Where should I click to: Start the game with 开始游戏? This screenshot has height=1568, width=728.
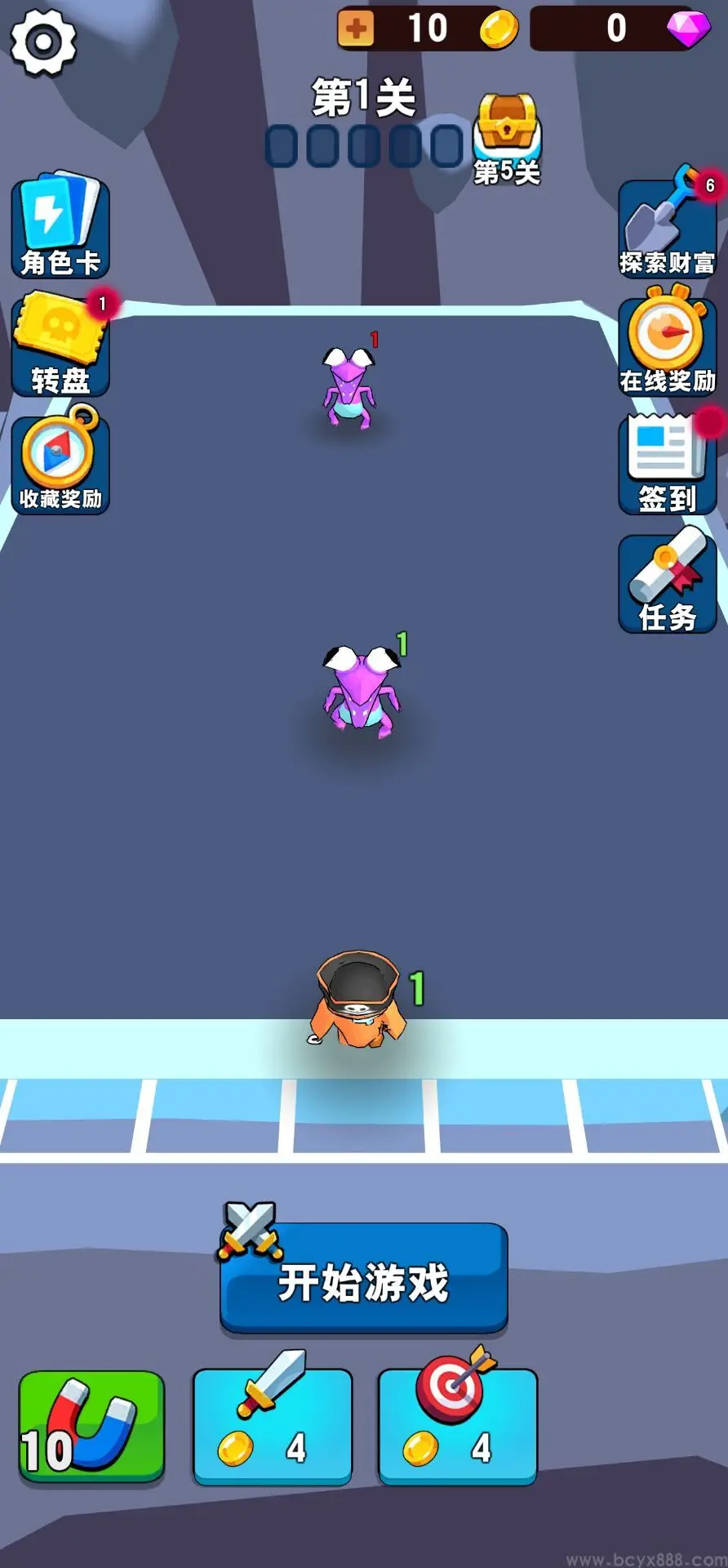pyautogui.click(x=364, y=1278)
